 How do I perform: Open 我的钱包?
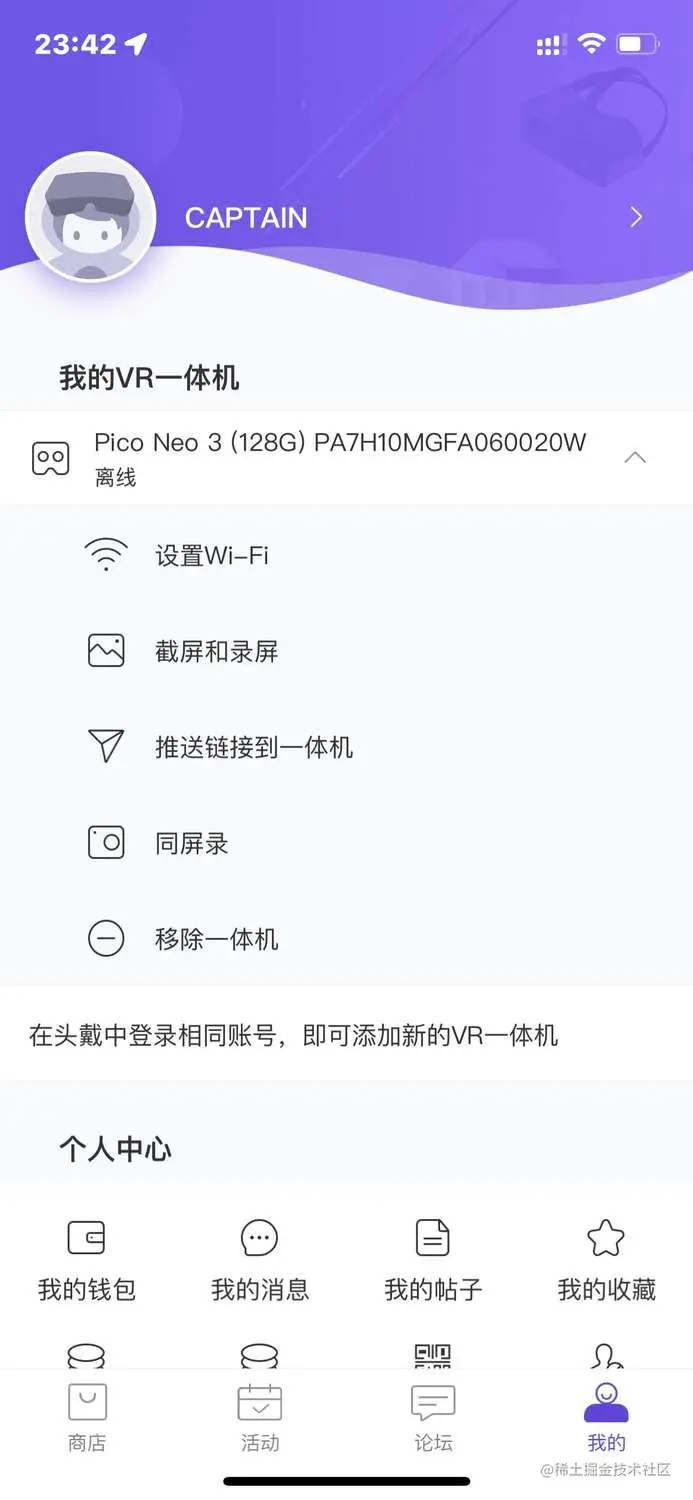coord(86,1260)
